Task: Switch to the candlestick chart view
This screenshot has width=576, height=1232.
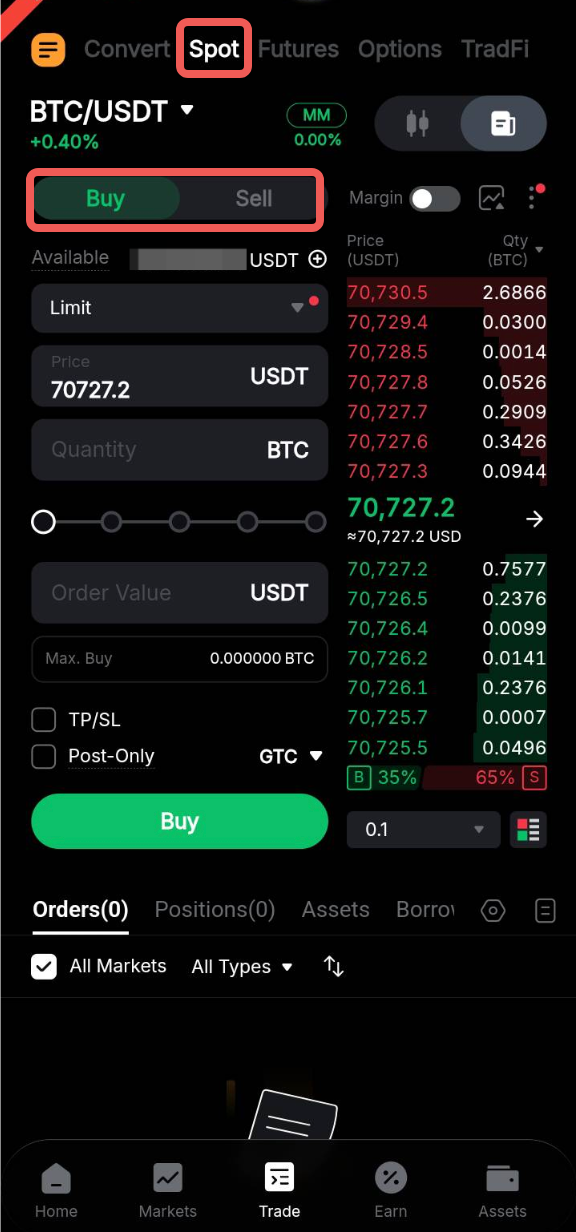Action: (x=418, y=124)
